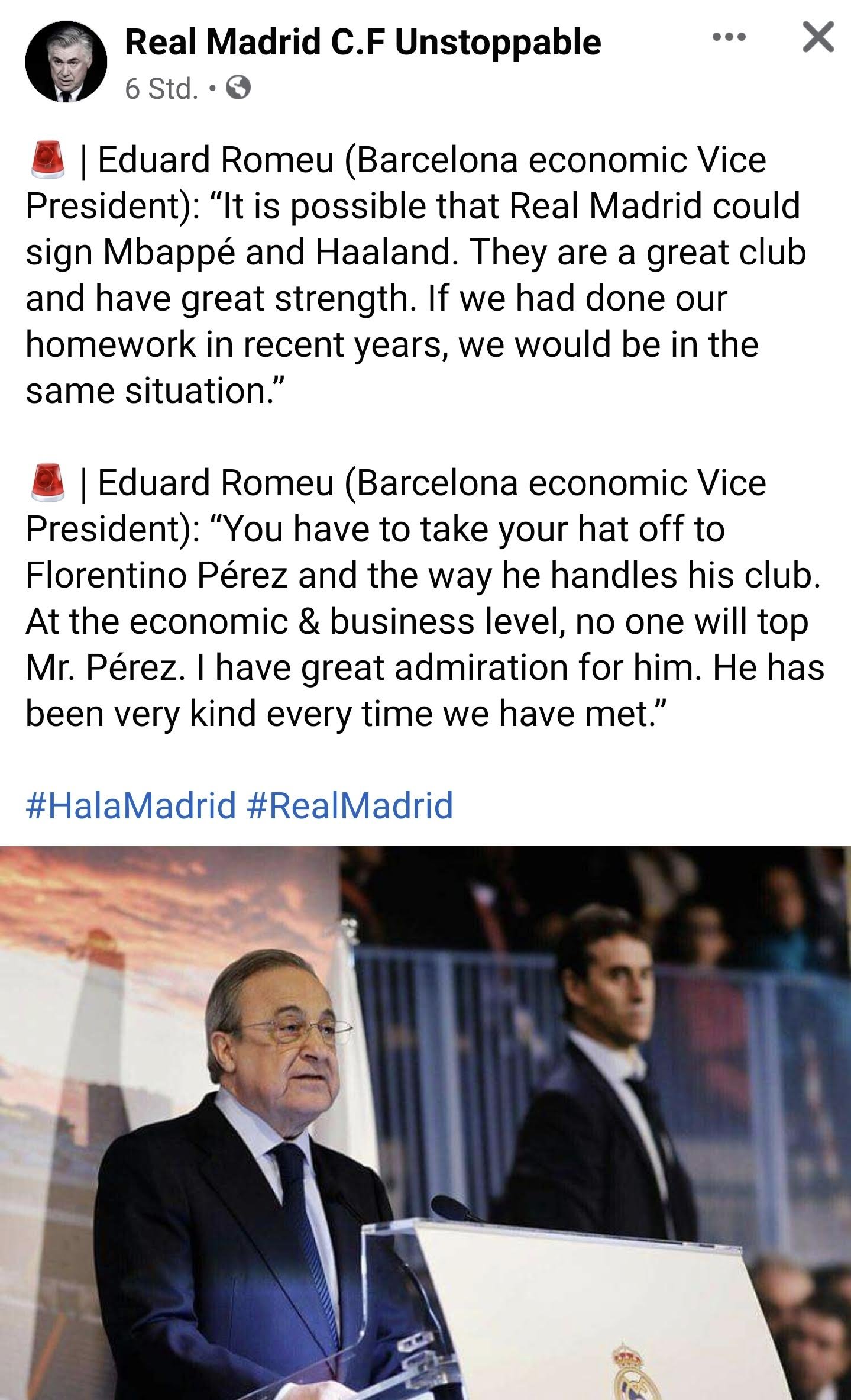Open the Real Madrid C.F Unstoppable page name
The width and height of the screenshot is (851, 1400).
363,43
